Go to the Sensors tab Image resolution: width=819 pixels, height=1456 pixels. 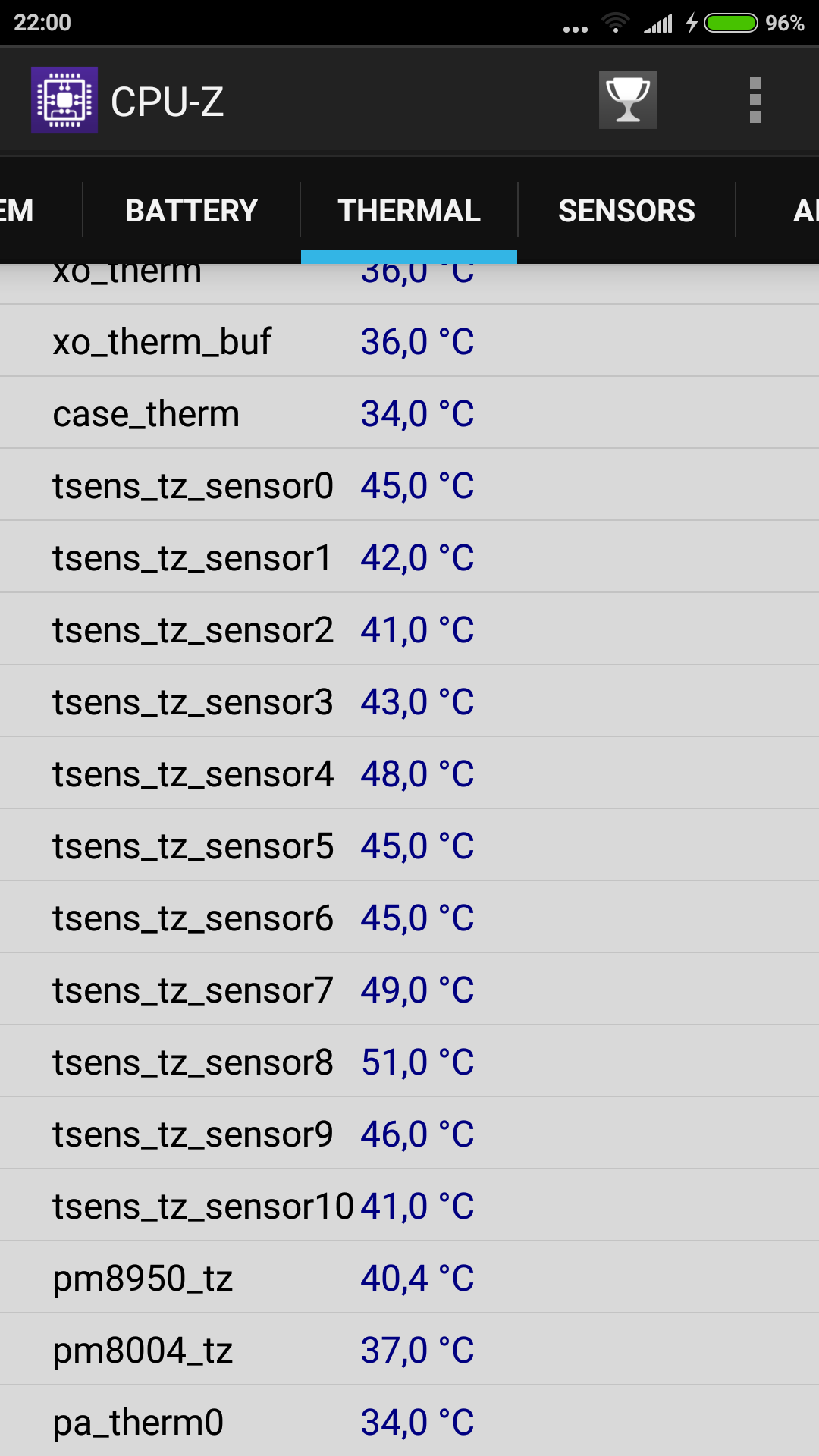coord(626,210)
